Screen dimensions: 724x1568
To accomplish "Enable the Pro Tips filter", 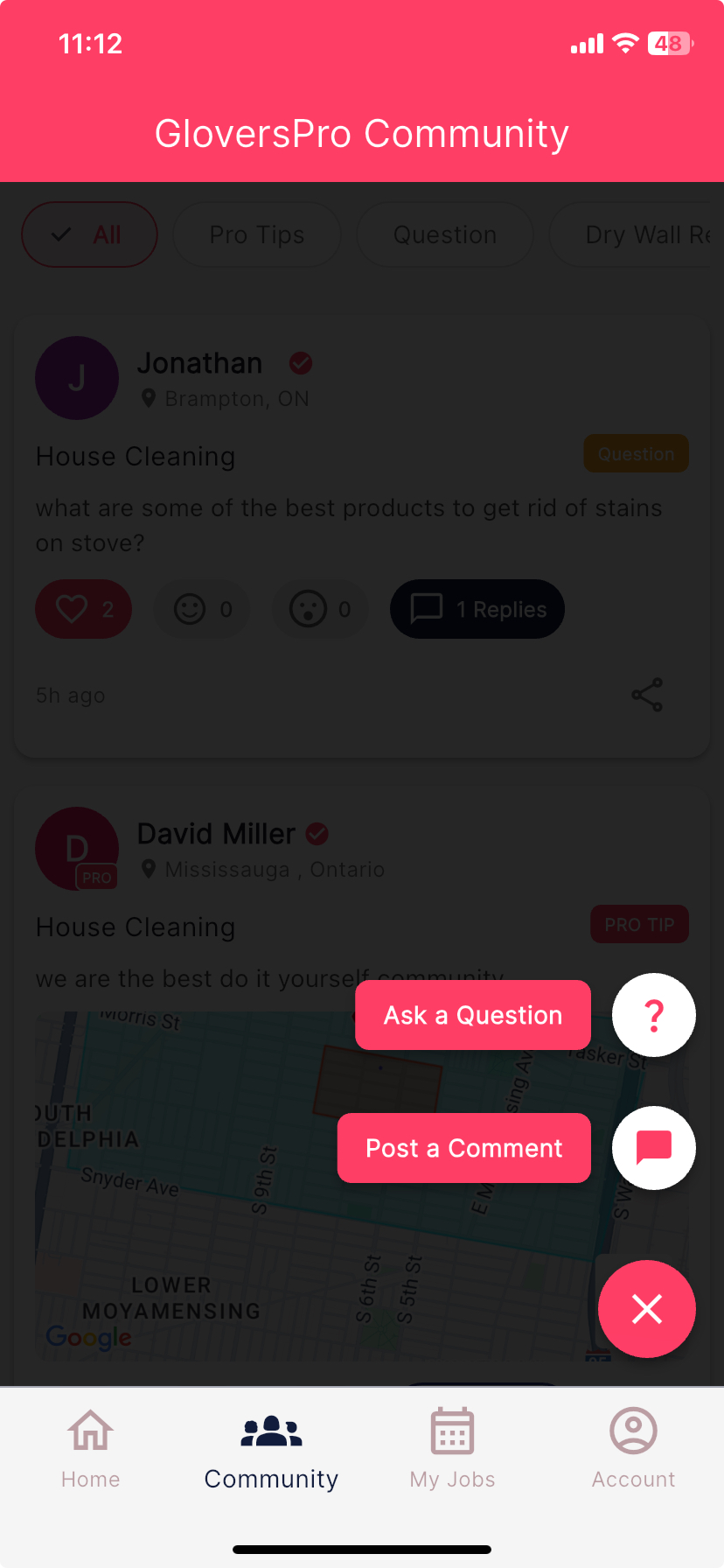I will point(256,234).
